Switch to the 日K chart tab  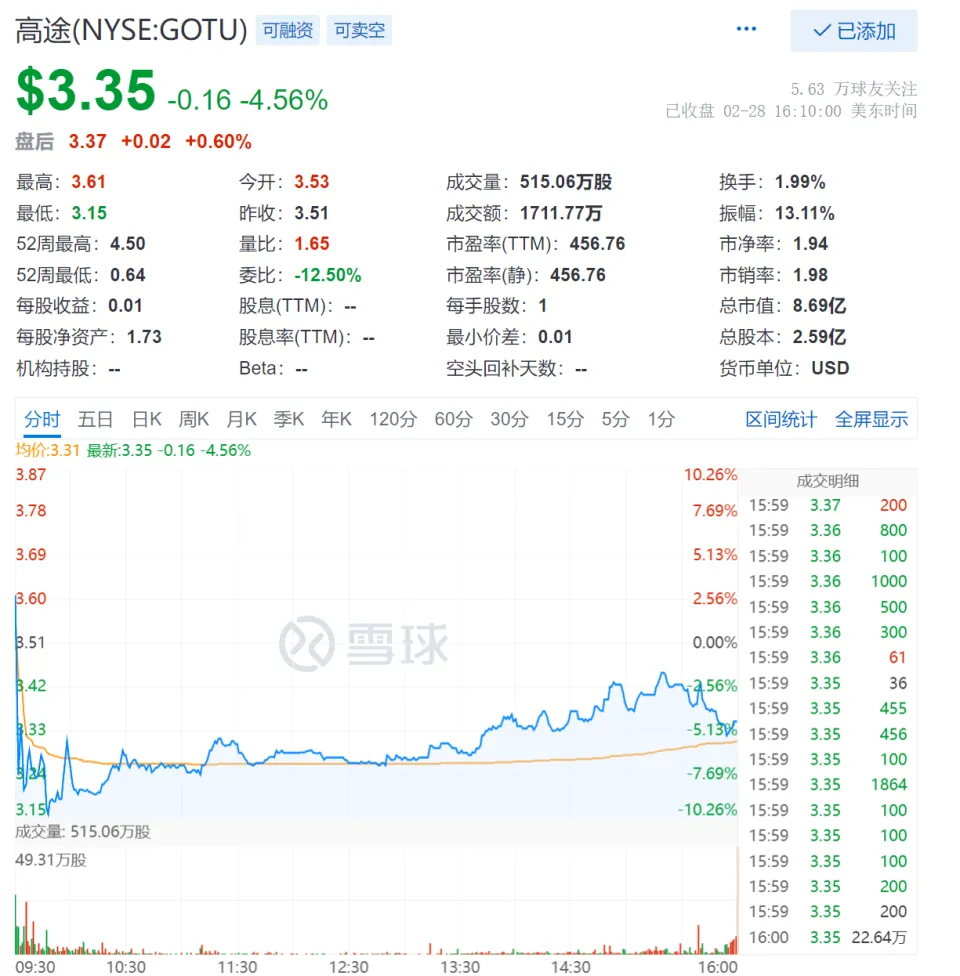click(x=146, y=420)
